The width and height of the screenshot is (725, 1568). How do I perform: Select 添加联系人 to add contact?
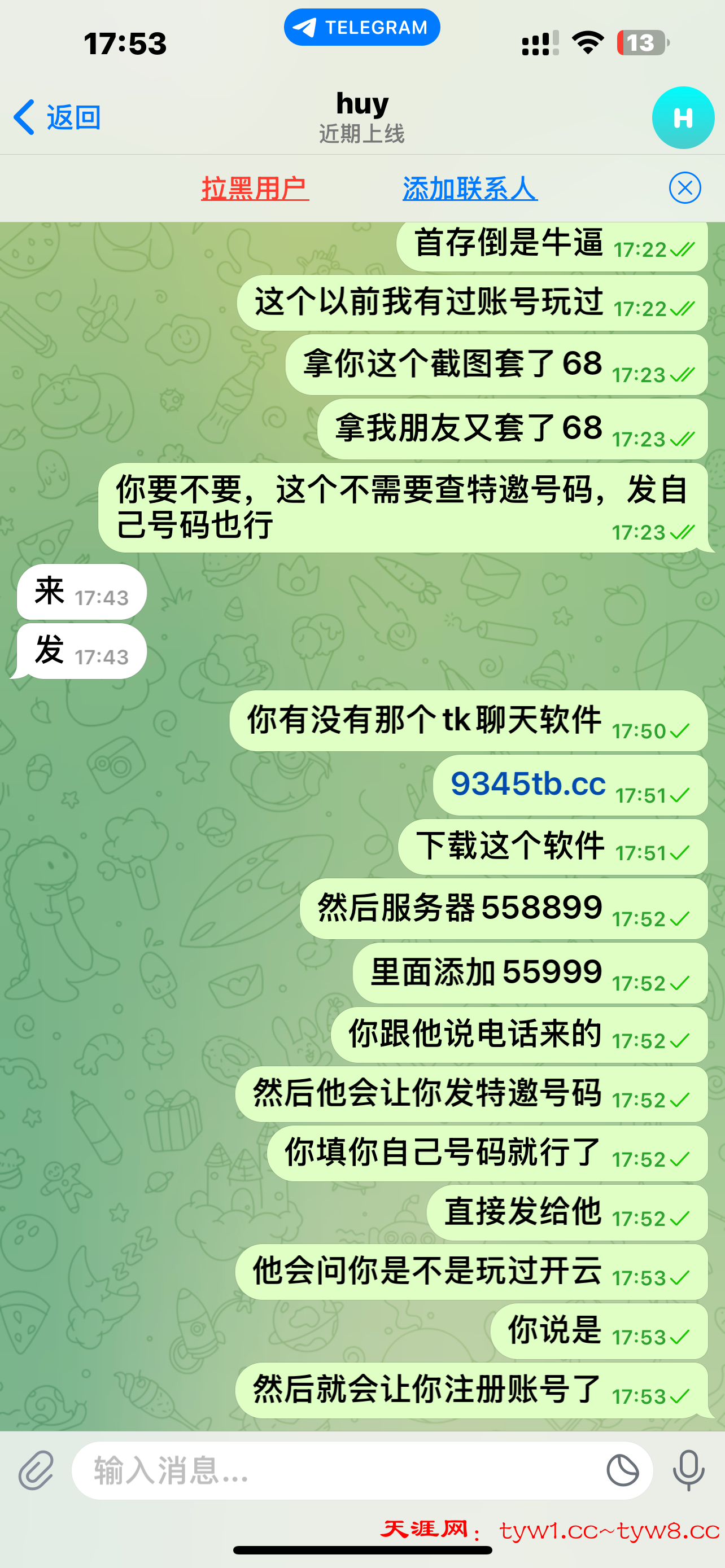tap(469, 188)
